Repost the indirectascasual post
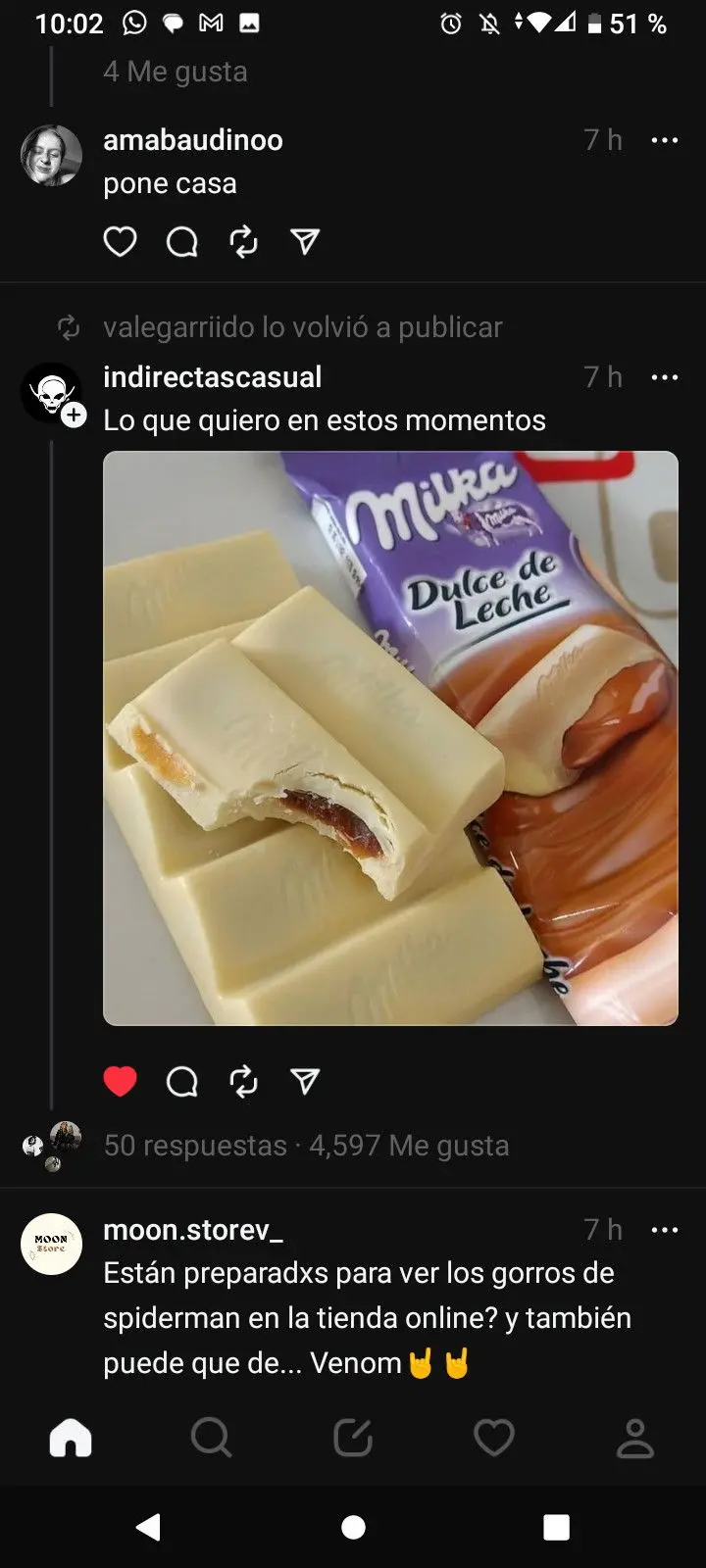706x1568 pixels. point(243,1081)
